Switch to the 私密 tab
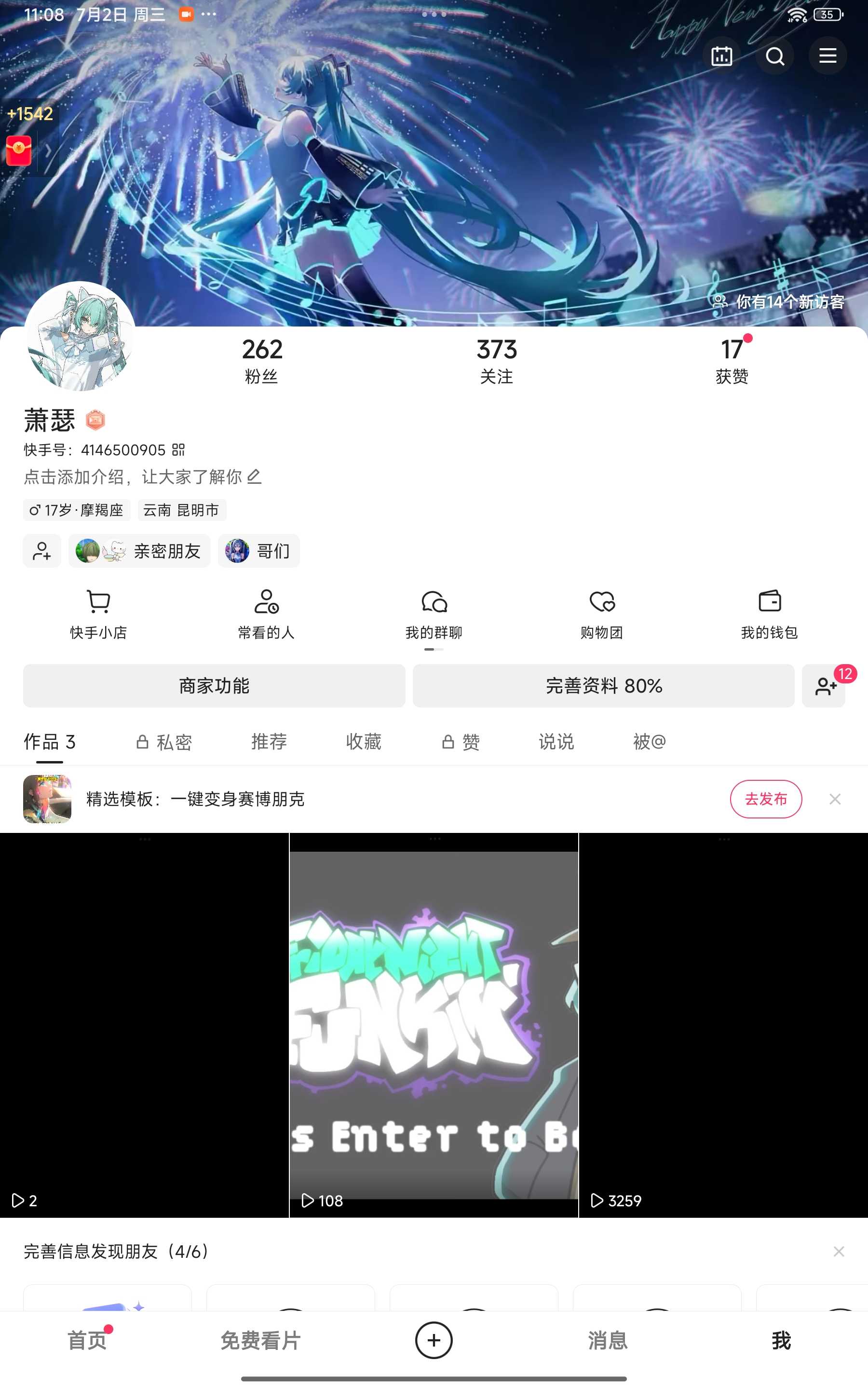 (165, 742)
